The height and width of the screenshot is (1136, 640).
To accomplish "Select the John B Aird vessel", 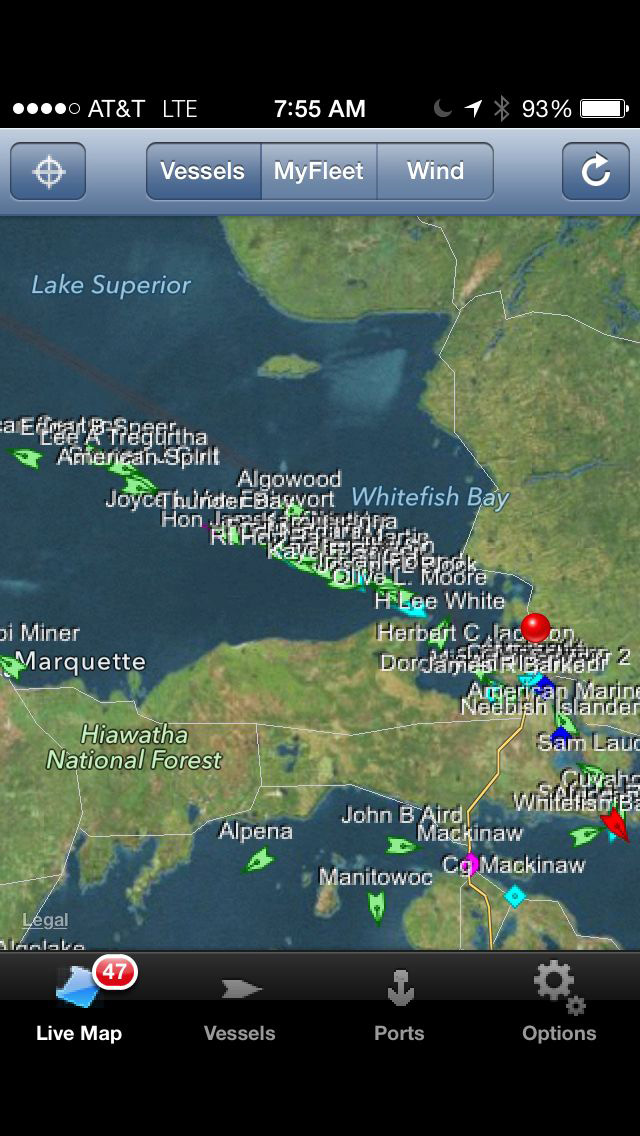I will [402, 845].
